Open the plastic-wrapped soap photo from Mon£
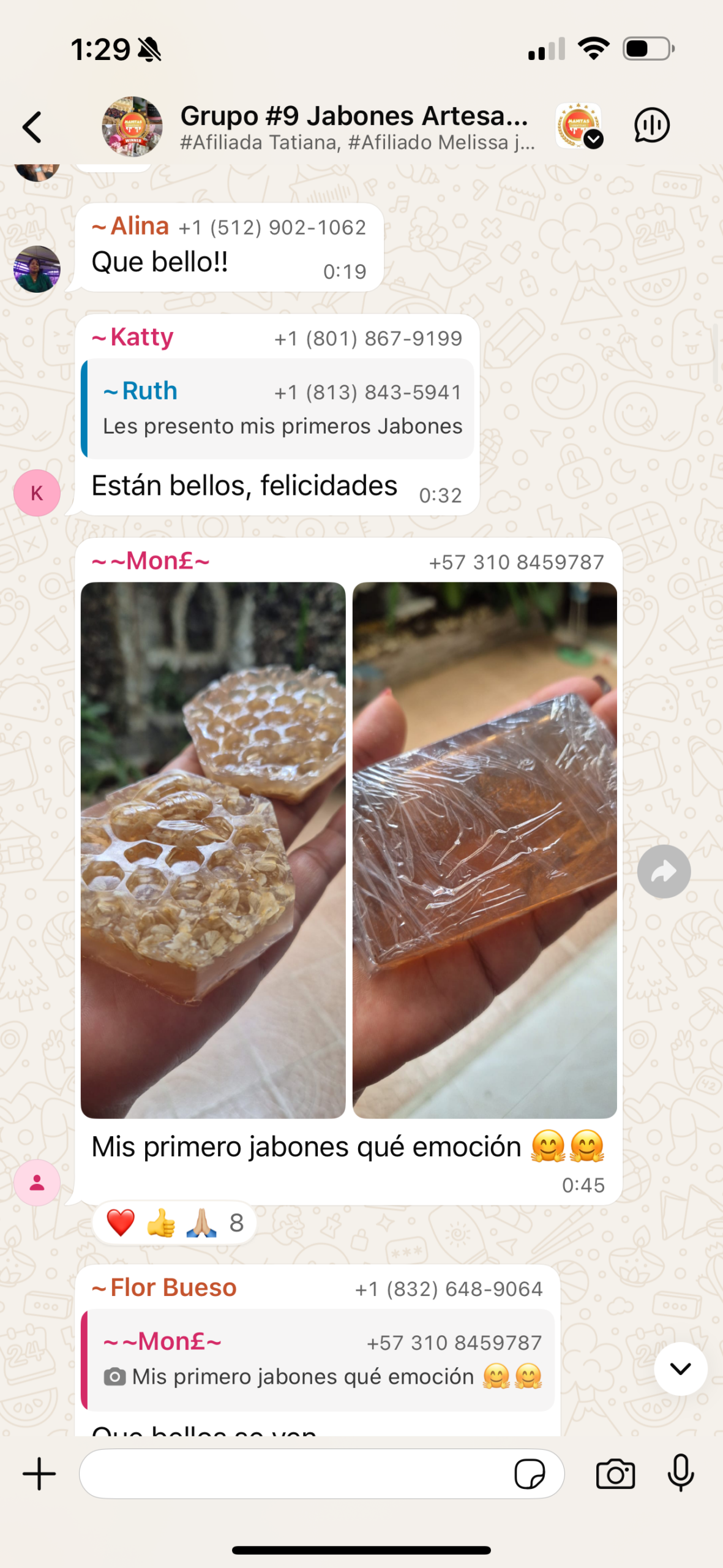This screenshot has width=723, height=1568. point(484,850)
